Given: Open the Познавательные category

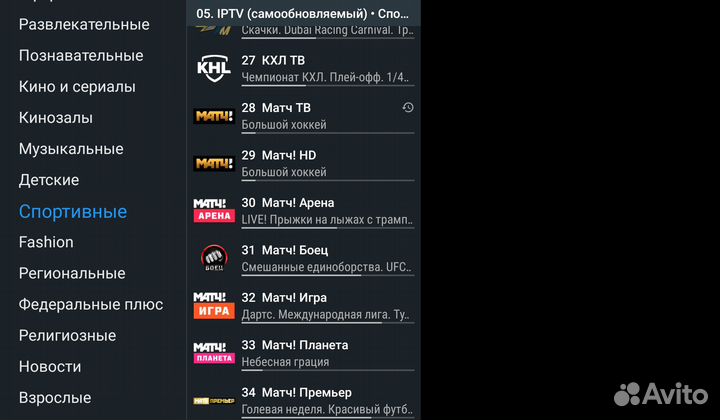Looking at the screenshot, I should tap(81, 55).
